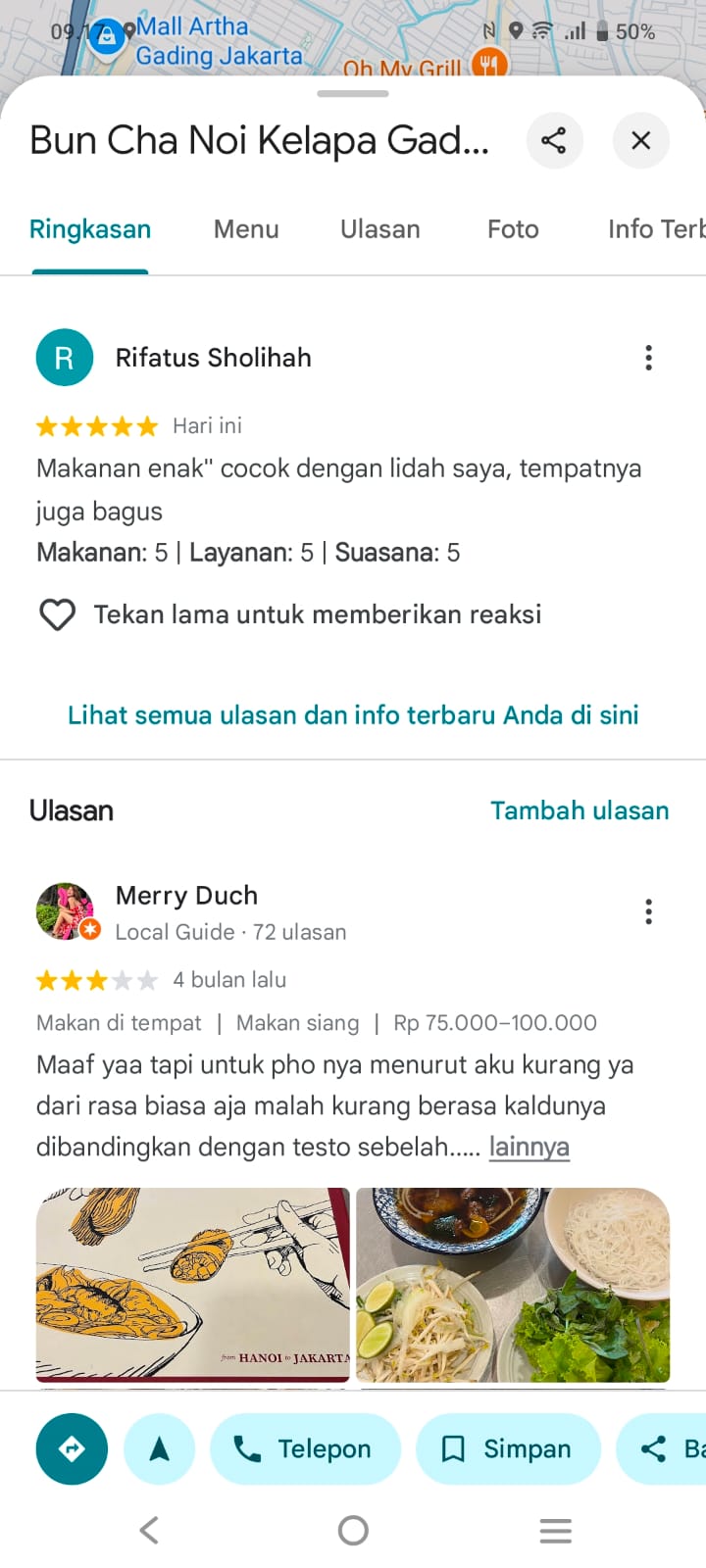Viewport: 706px width, 1568px height.
Task: Switch to the Foto tab
Action: pyautogui.click(x=513, y=229)
